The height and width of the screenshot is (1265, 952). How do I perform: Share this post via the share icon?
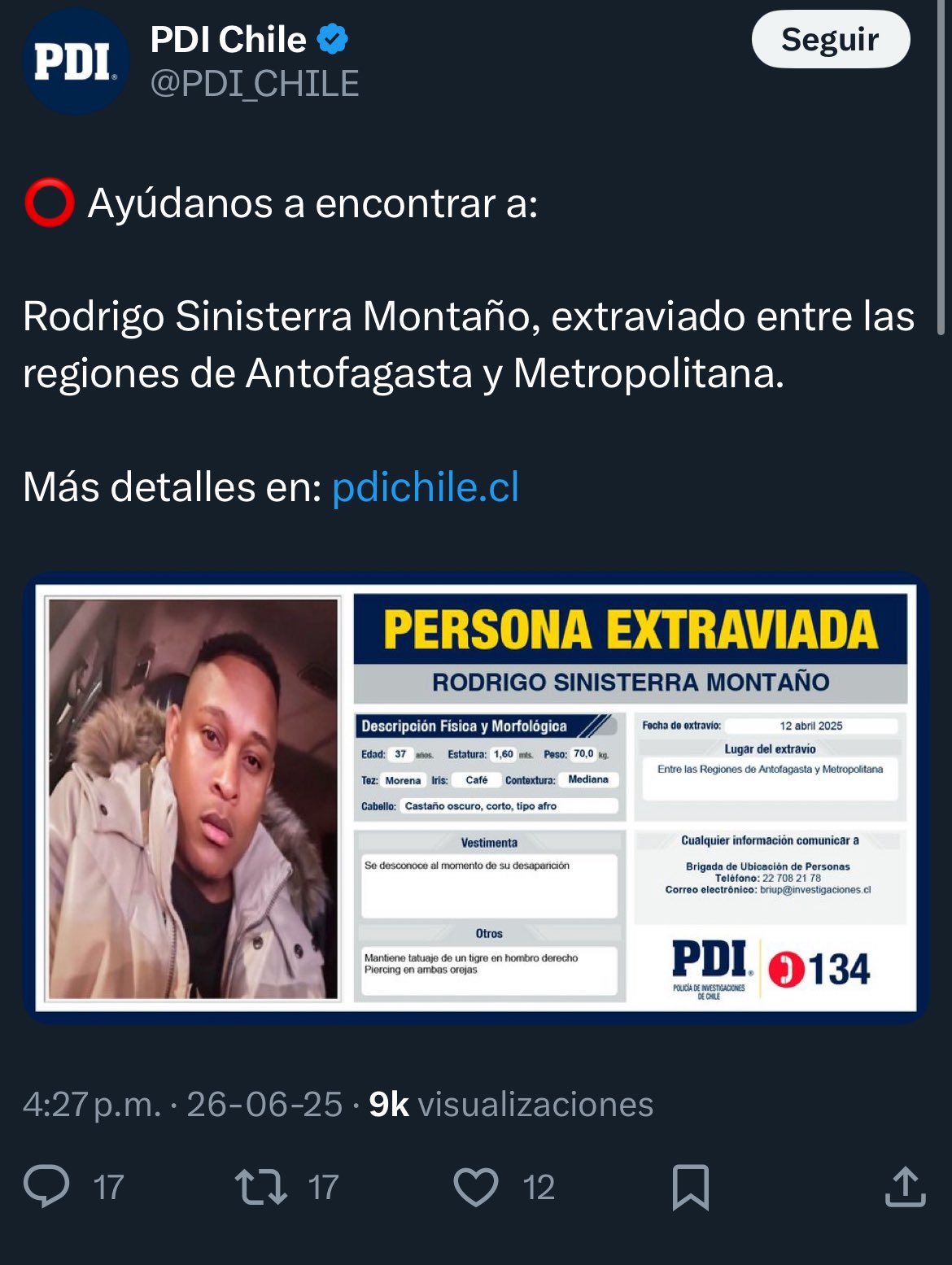pyautogui.click(x=905, y=1186)
